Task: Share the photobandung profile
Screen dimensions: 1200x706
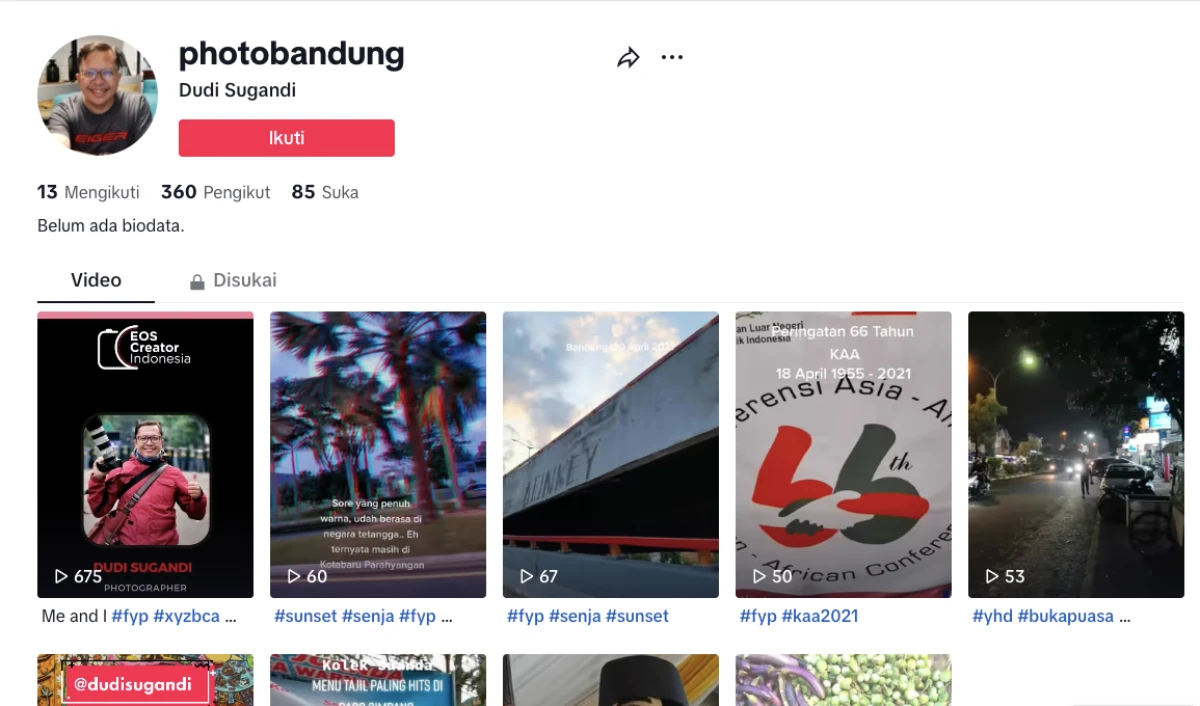Action: (628, 58)
